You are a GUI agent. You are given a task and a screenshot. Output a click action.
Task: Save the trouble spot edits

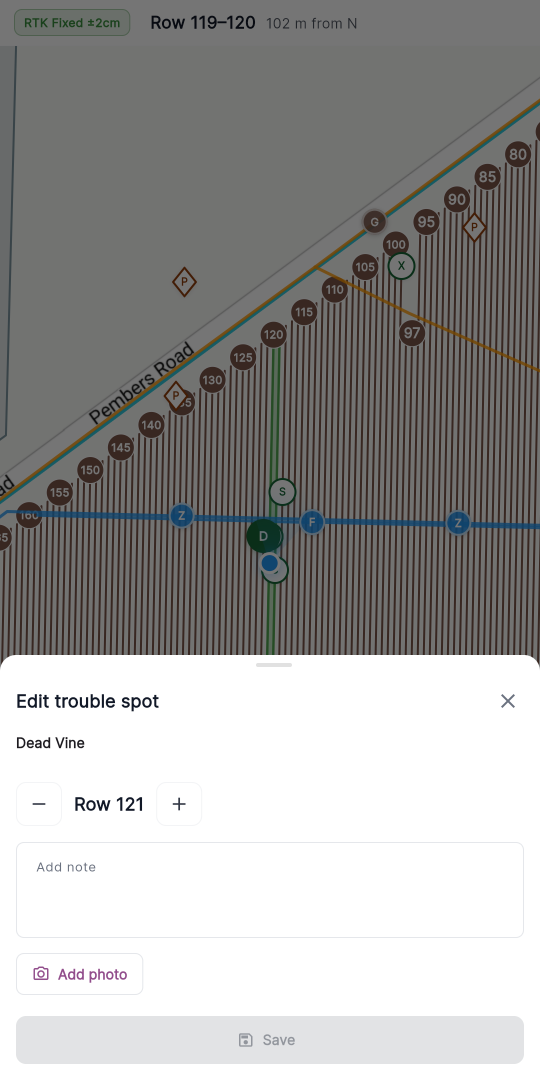pyautogui.click(x=270, y=1040)
